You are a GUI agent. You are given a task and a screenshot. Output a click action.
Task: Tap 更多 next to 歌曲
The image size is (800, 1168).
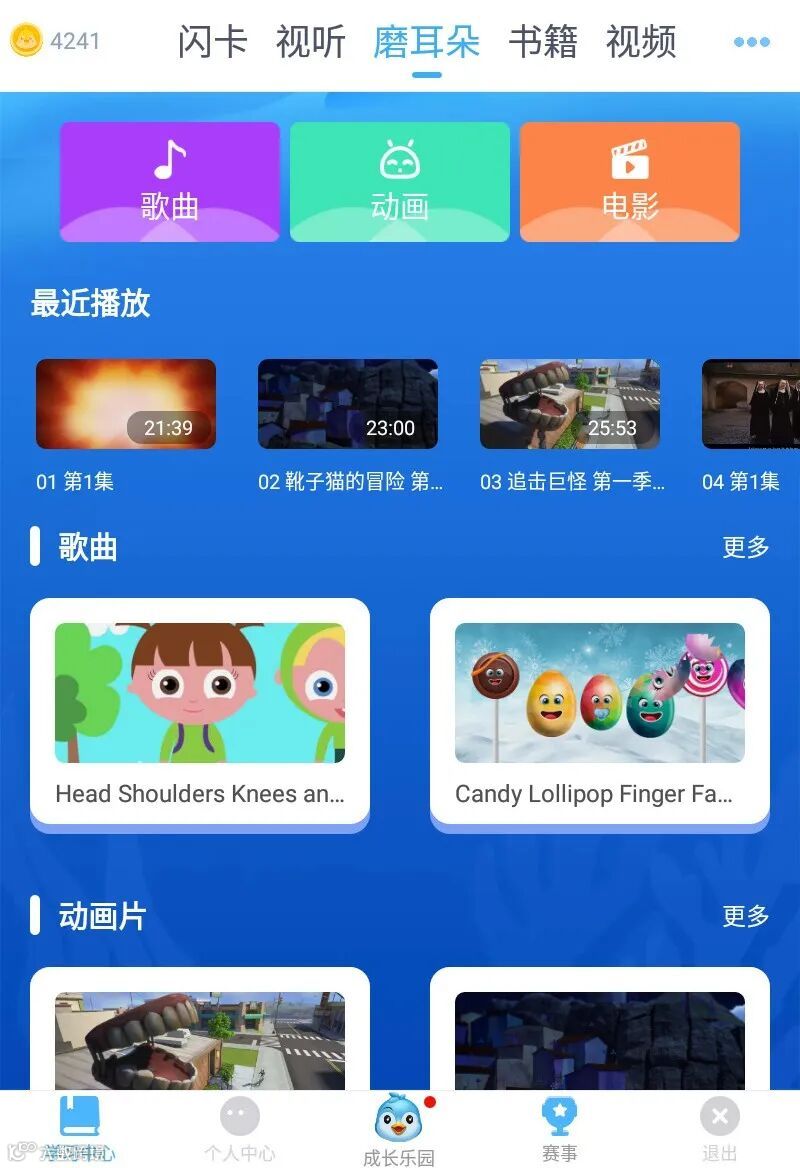746,547
